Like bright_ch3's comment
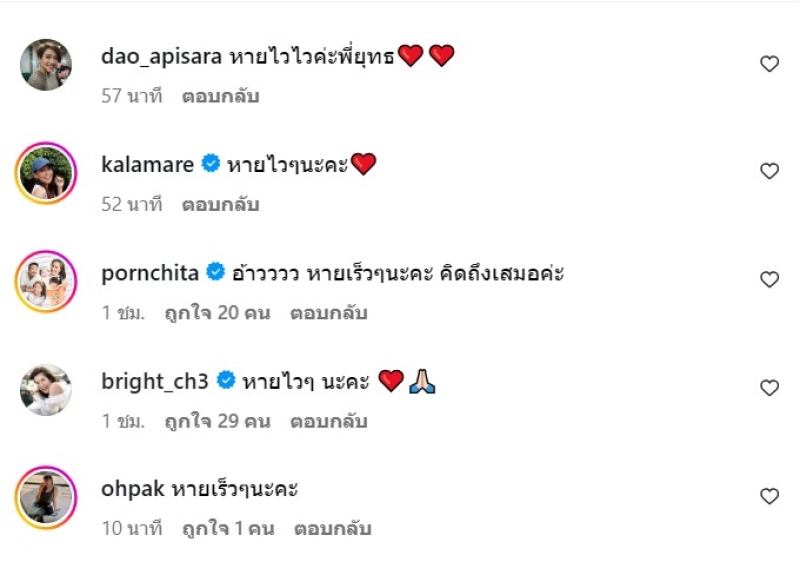Image resolution: width=800 pixels, height=575 pixels. pos(769,388)
